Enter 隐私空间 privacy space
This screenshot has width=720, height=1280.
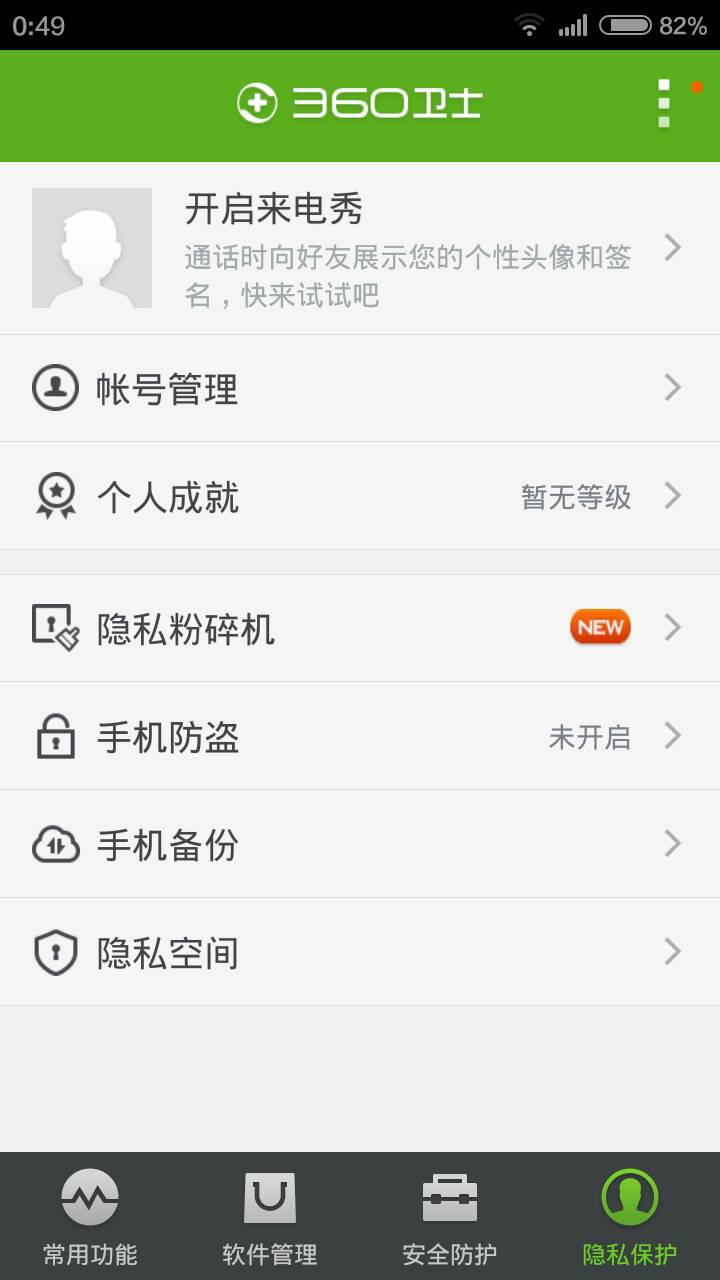pyautogui.click(x=165, y=952)
